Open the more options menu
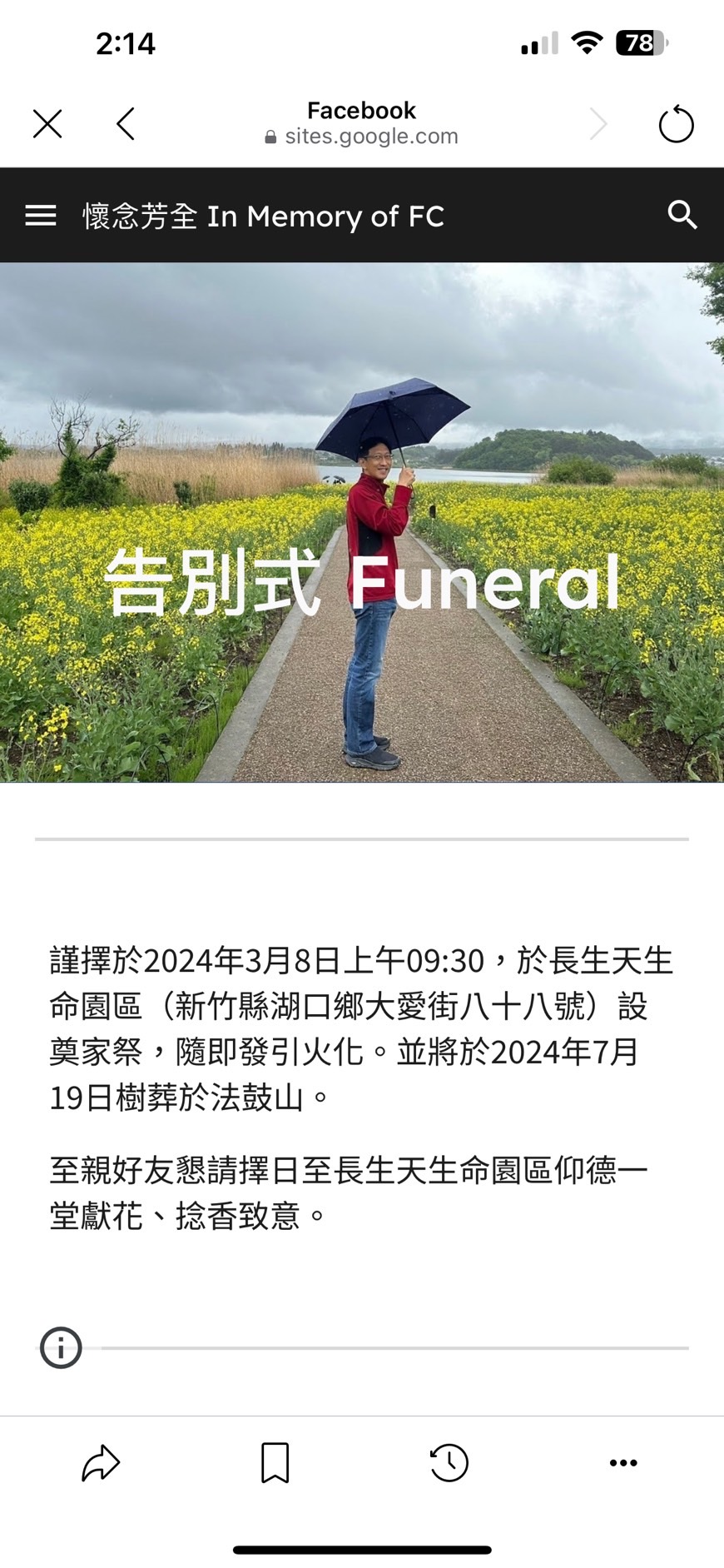This screenshot has width=724, height=1568. pyautogui.click(x=623, y=1463)
